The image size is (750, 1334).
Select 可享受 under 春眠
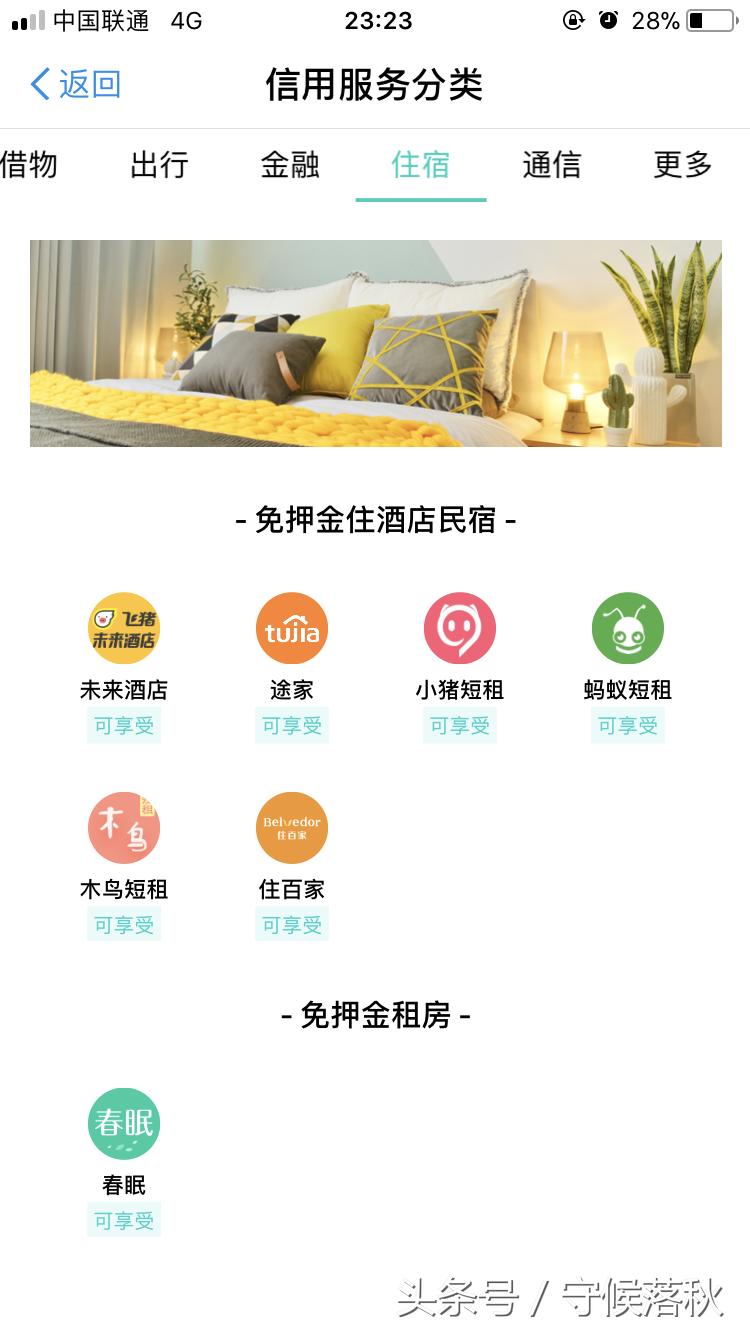click(x=124, y=1220)
